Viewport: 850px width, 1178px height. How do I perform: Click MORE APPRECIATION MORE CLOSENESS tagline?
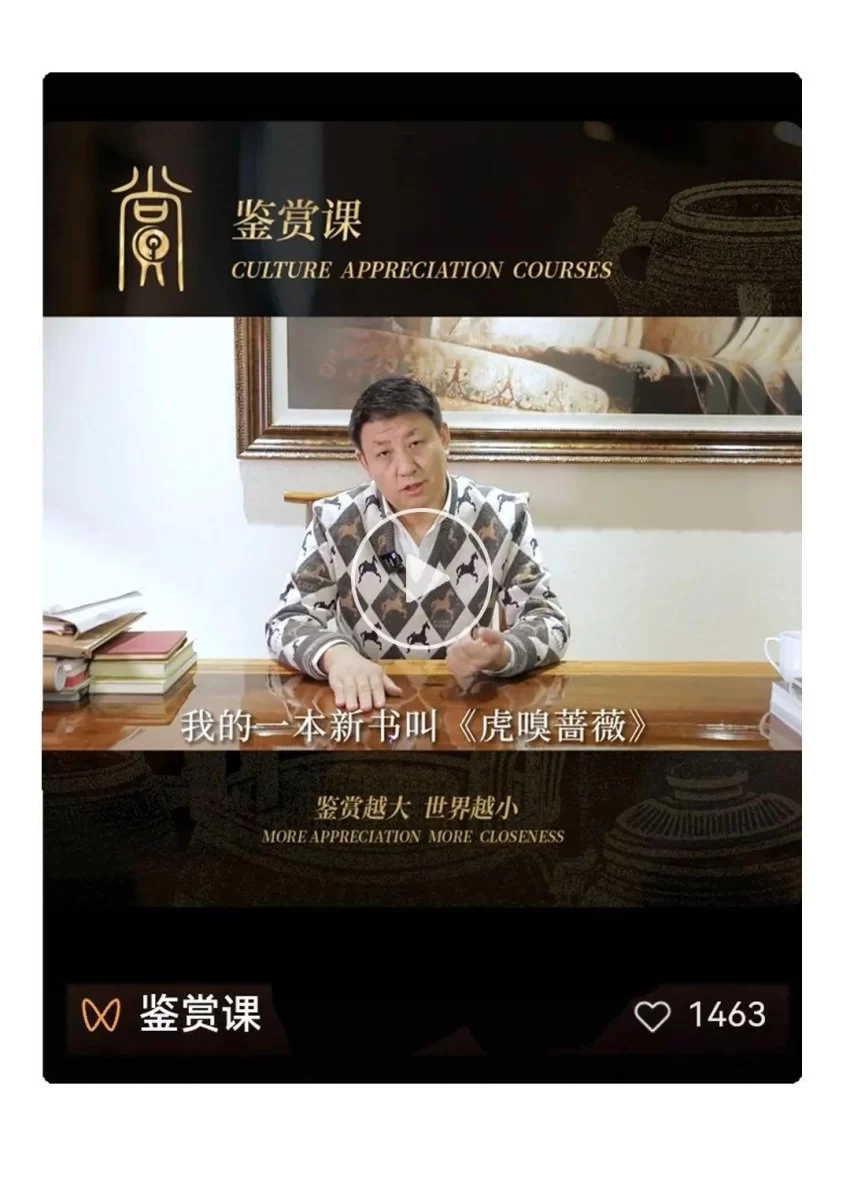[417, 832]
